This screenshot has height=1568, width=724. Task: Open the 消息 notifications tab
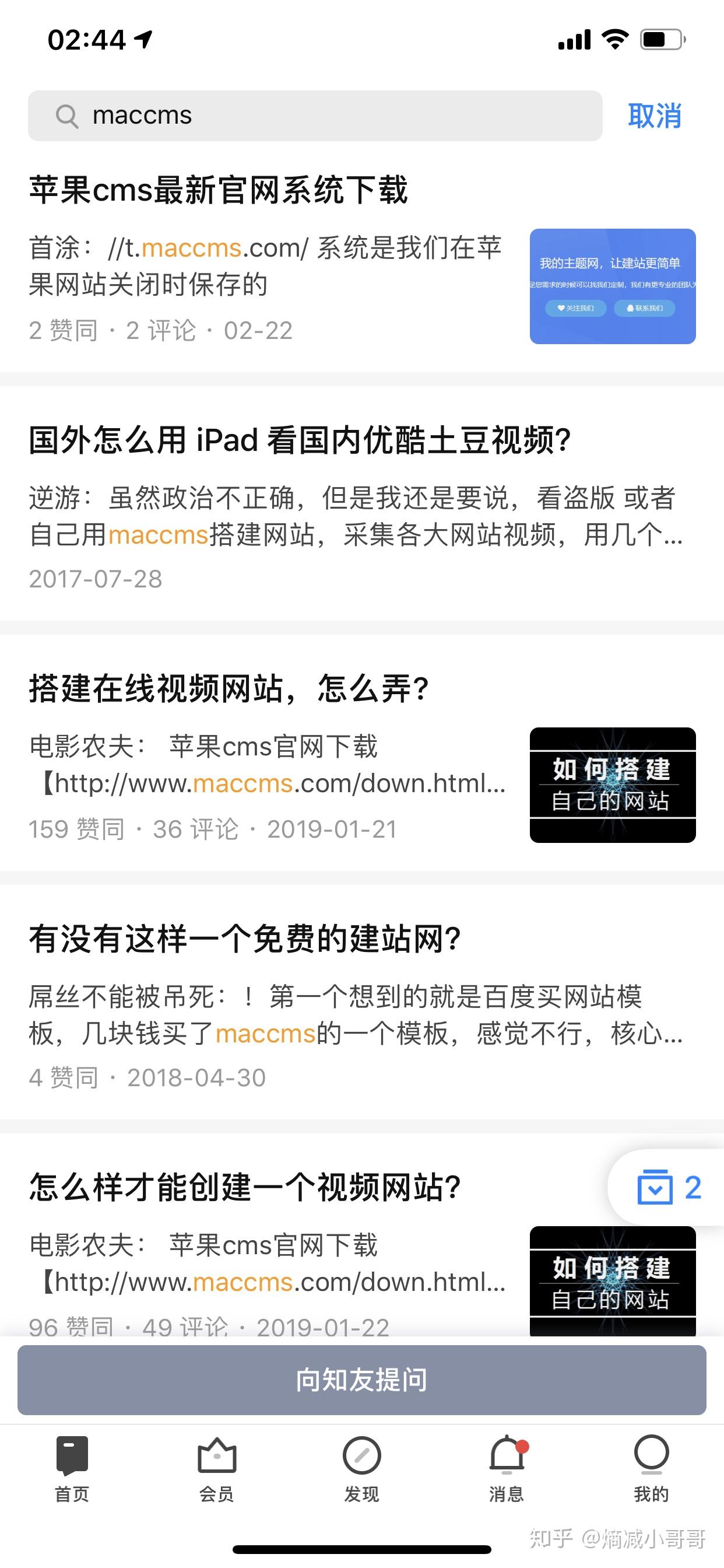pos(506,1468)
